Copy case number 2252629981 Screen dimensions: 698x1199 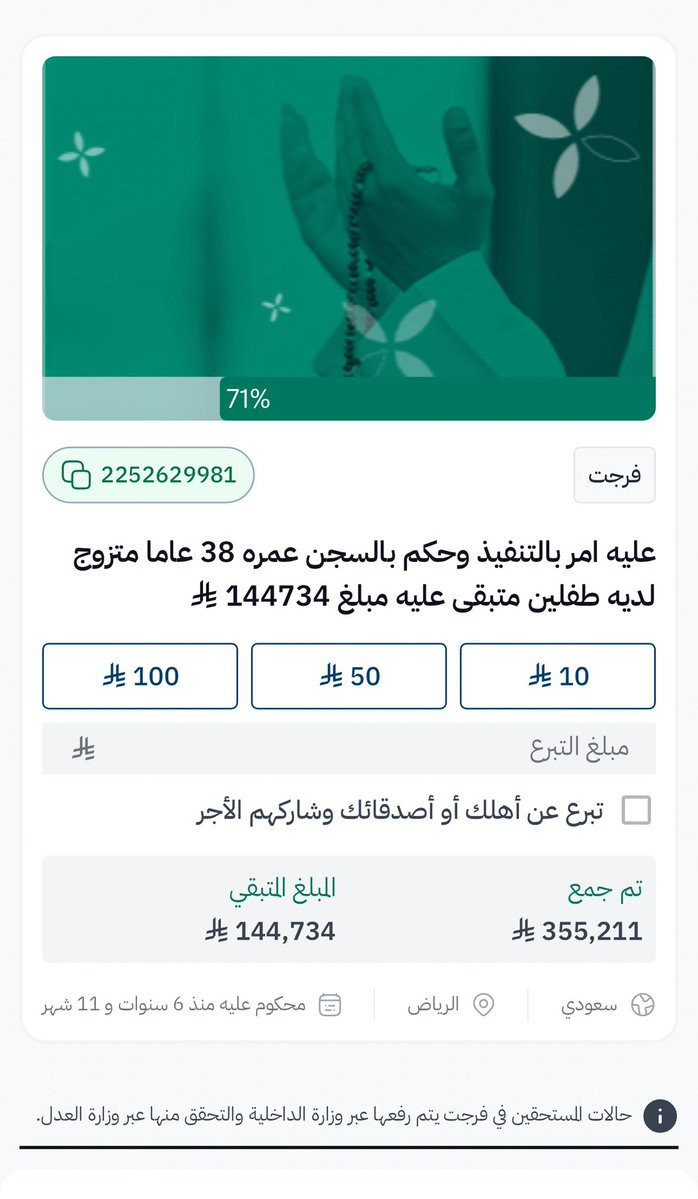coord(148,475)
